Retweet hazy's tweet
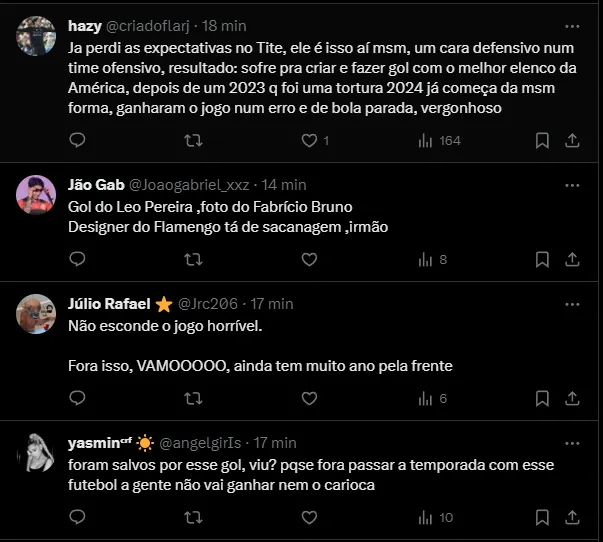The width and height of the screenshot is (603, 542). coord(194,141)
